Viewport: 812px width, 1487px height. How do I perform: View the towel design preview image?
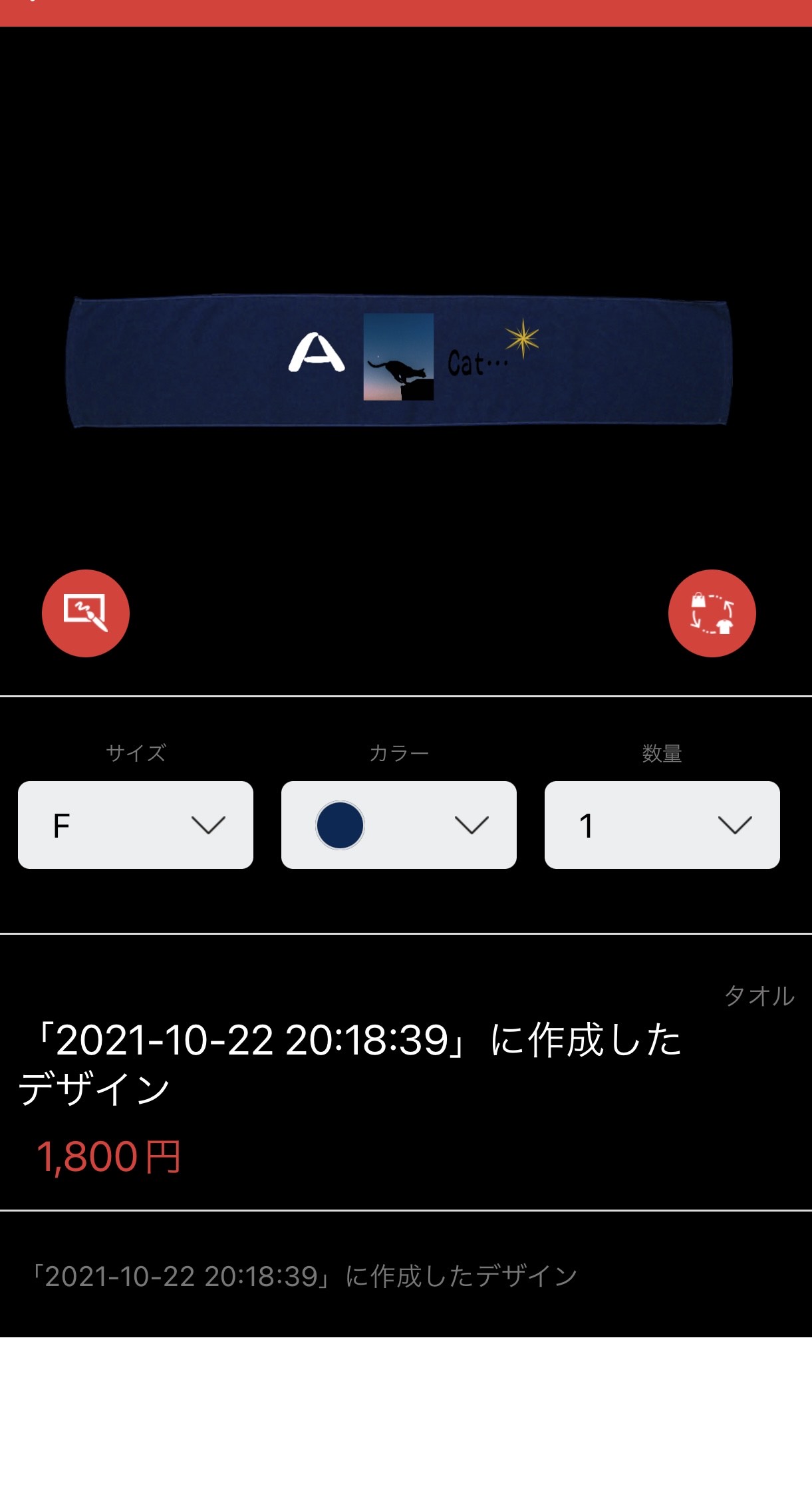(x=399, y=360)
